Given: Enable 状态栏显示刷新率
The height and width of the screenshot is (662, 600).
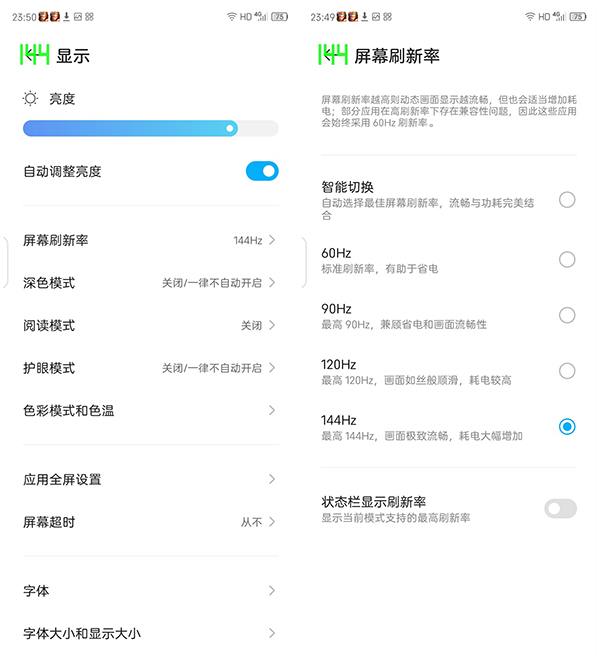Looking at the screenshot, I should (x=560, y=509).
